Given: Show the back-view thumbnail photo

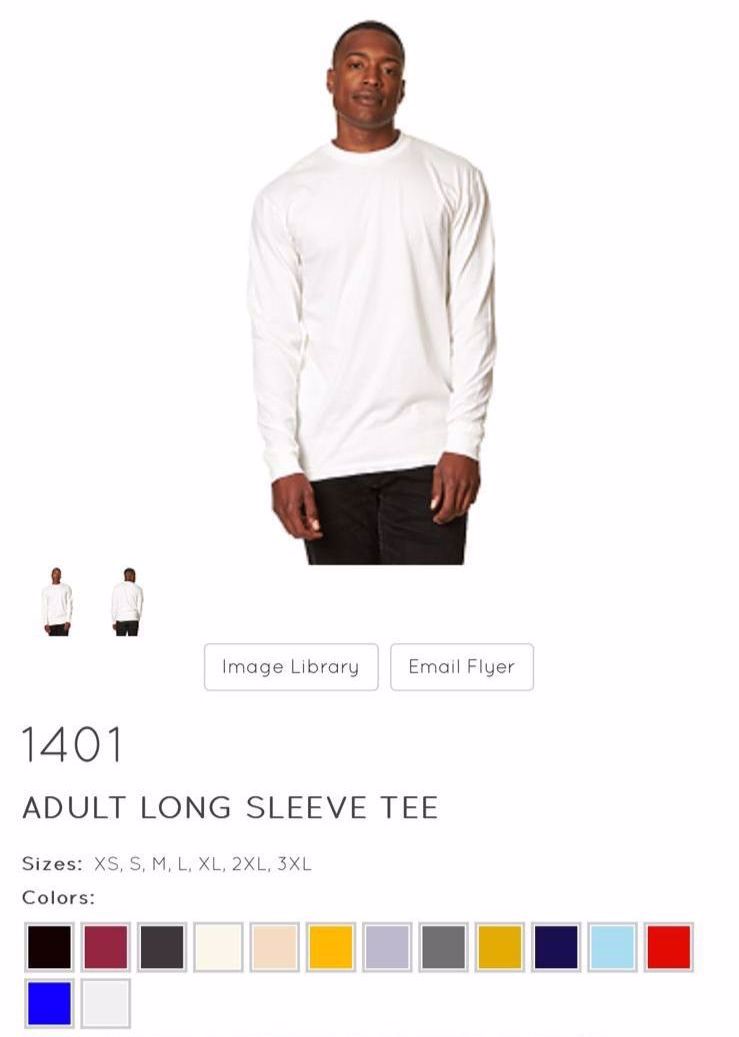Looking at the screenshot, I should [127, 601].
